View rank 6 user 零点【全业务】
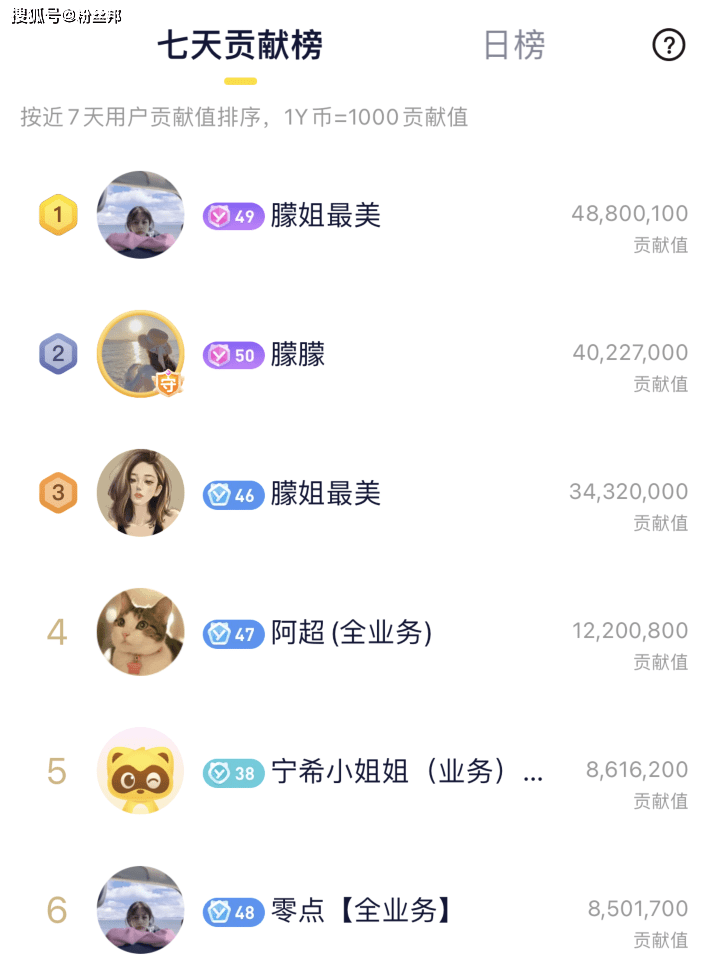Screen dimensions: 710x975 (362, 911)
